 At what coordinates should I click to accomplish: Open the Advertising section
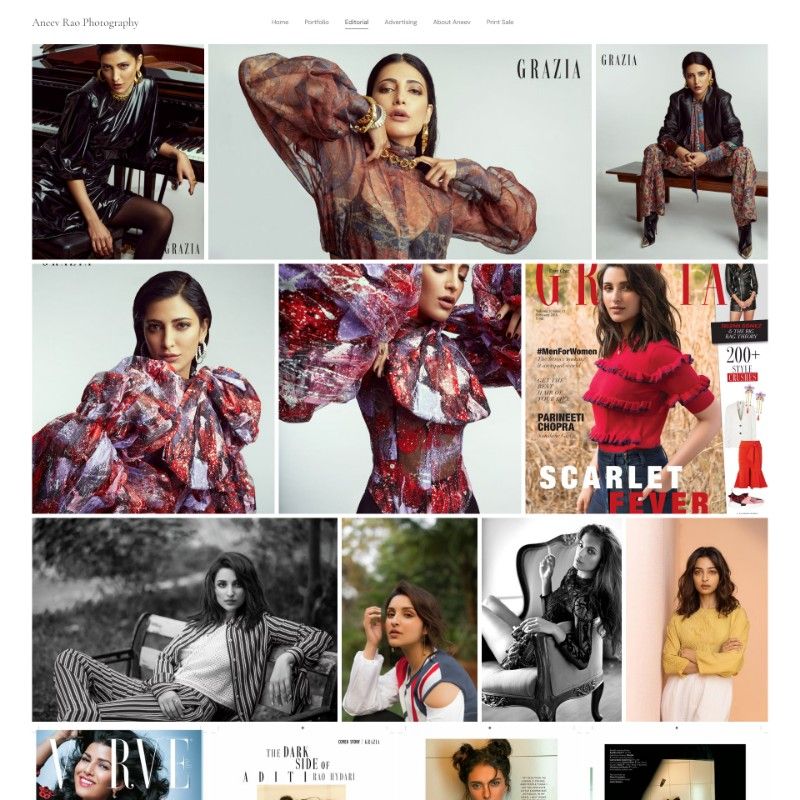(x=400, y=22)
